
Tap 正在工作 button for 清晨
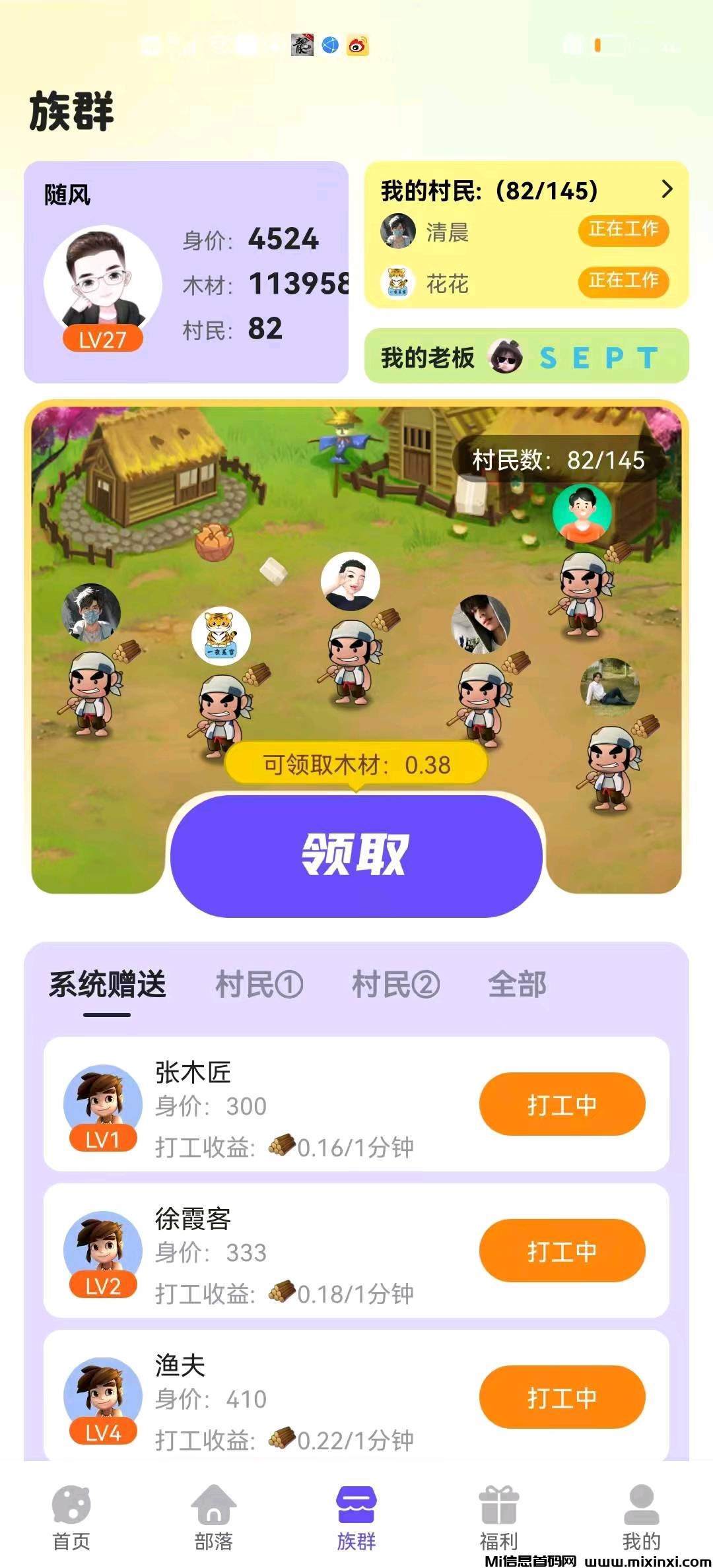(623, 230)
